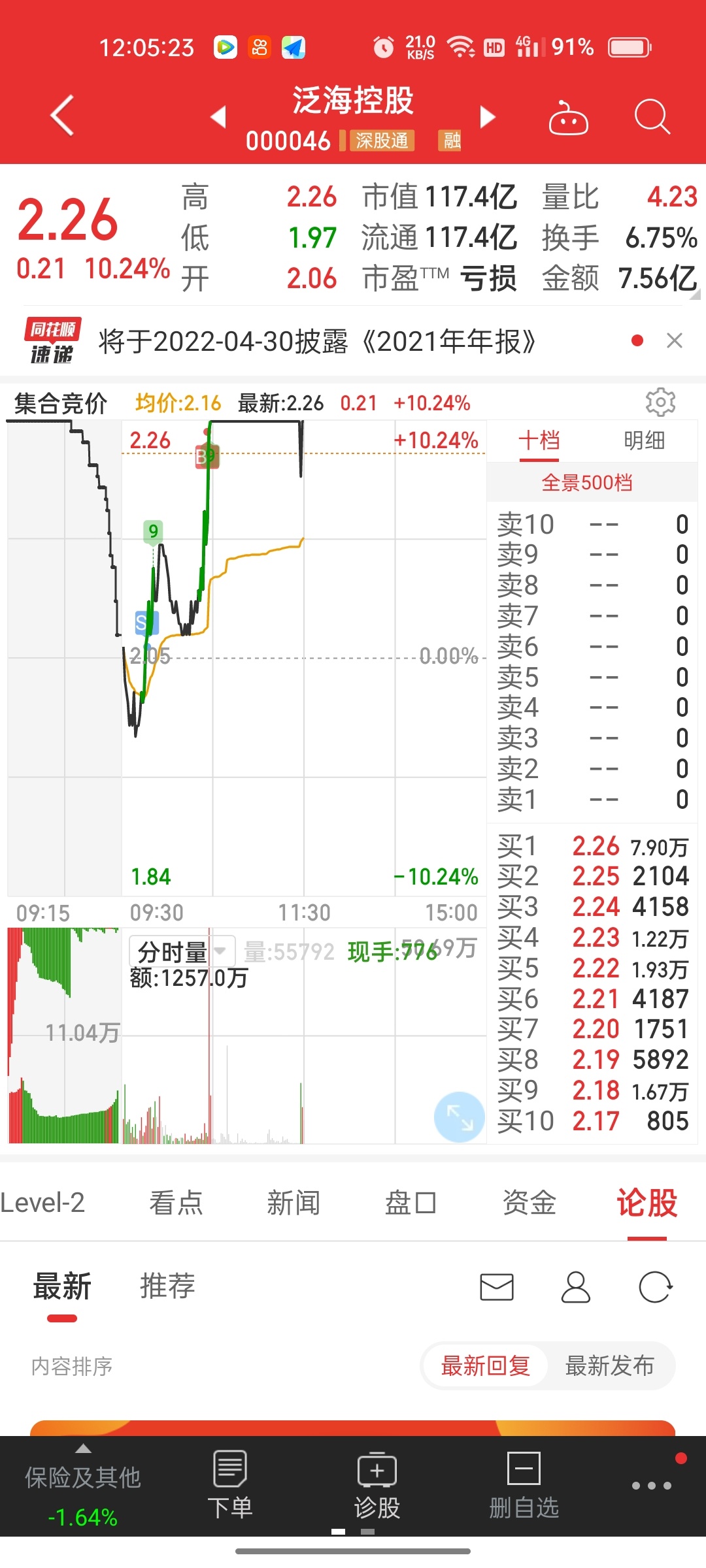Sort posts by 最新发布

tap(609, 1365)
